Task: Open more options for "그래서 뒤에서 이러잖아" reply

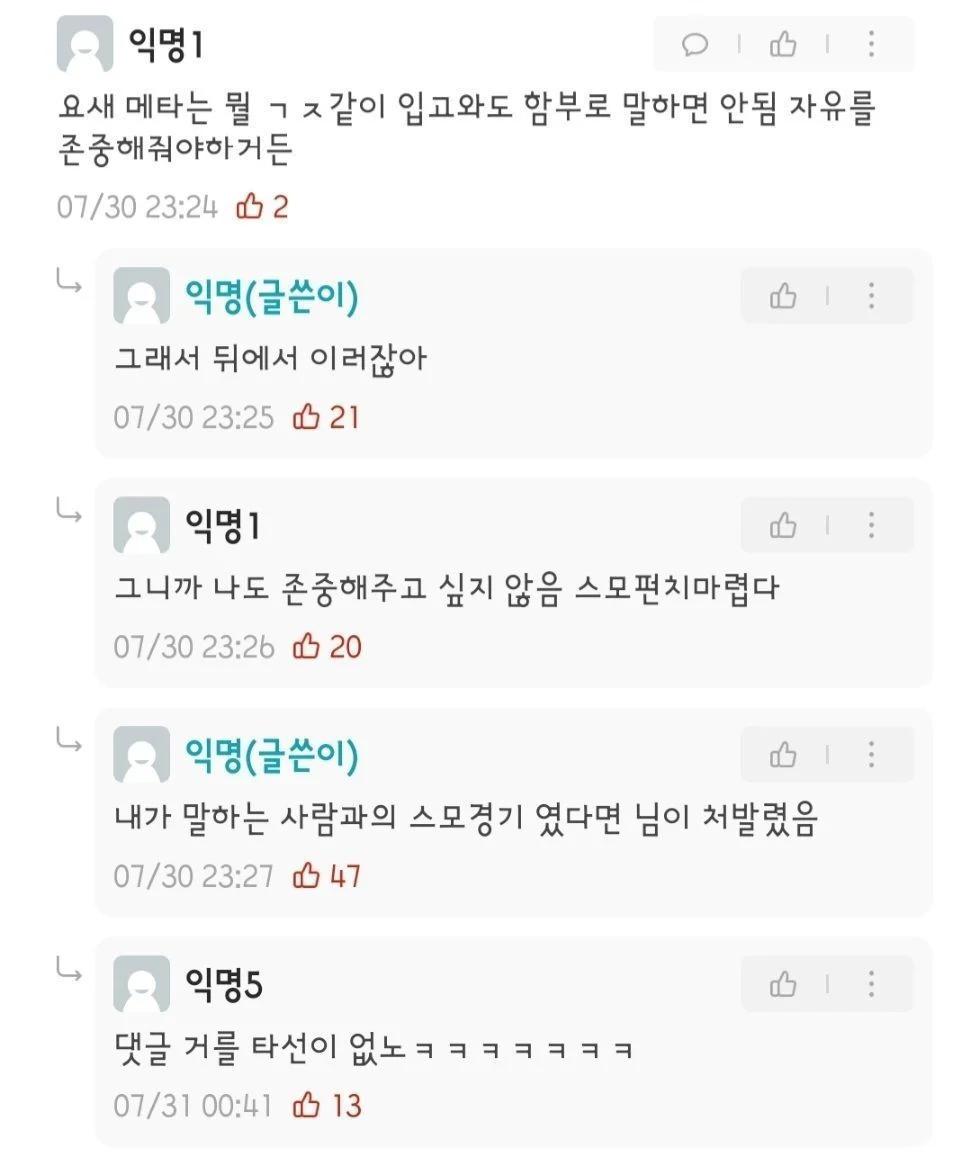Action: tap(871, 297)
